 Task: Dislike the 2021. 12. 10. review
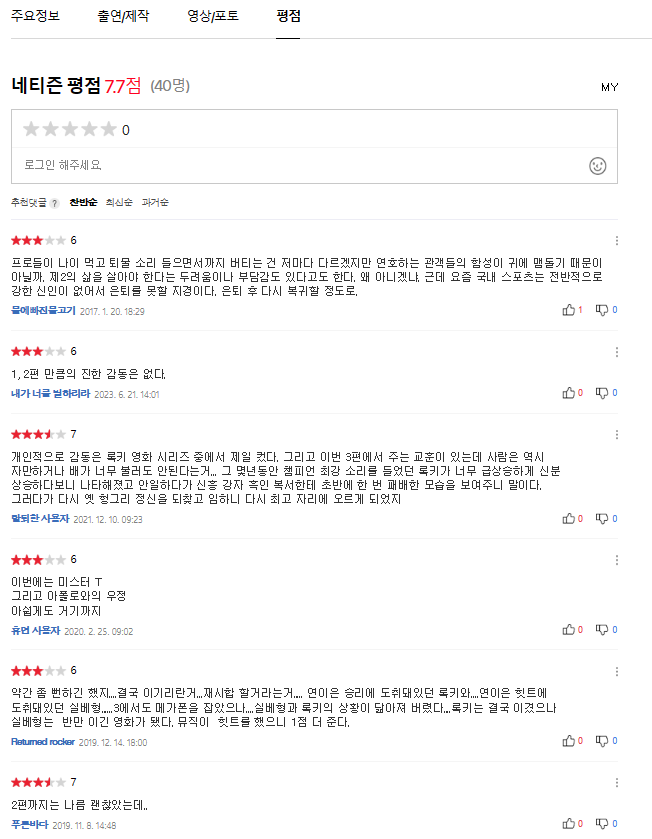click(602, 518)
